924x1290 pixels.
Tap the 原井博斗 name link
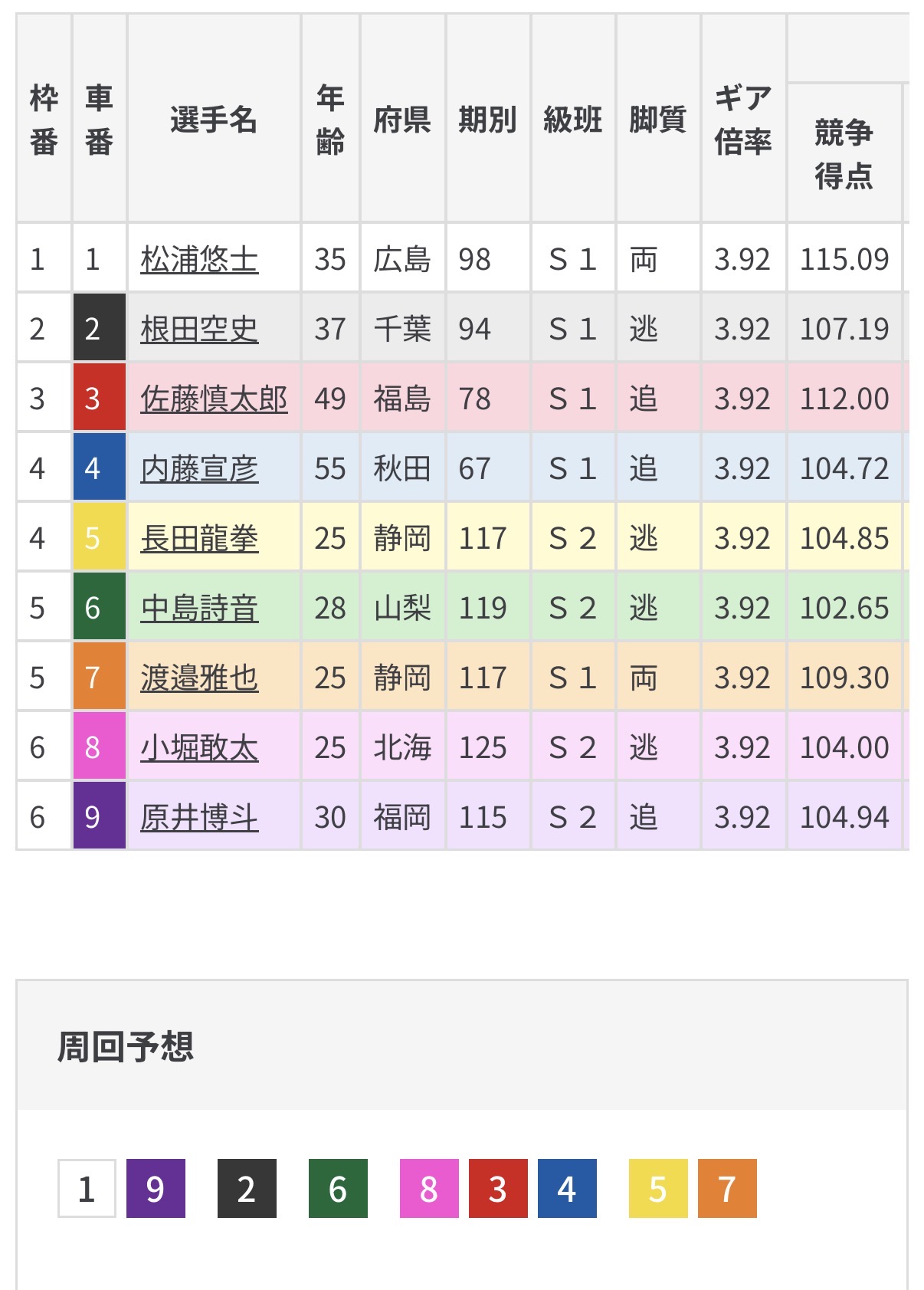coord(199,817)
